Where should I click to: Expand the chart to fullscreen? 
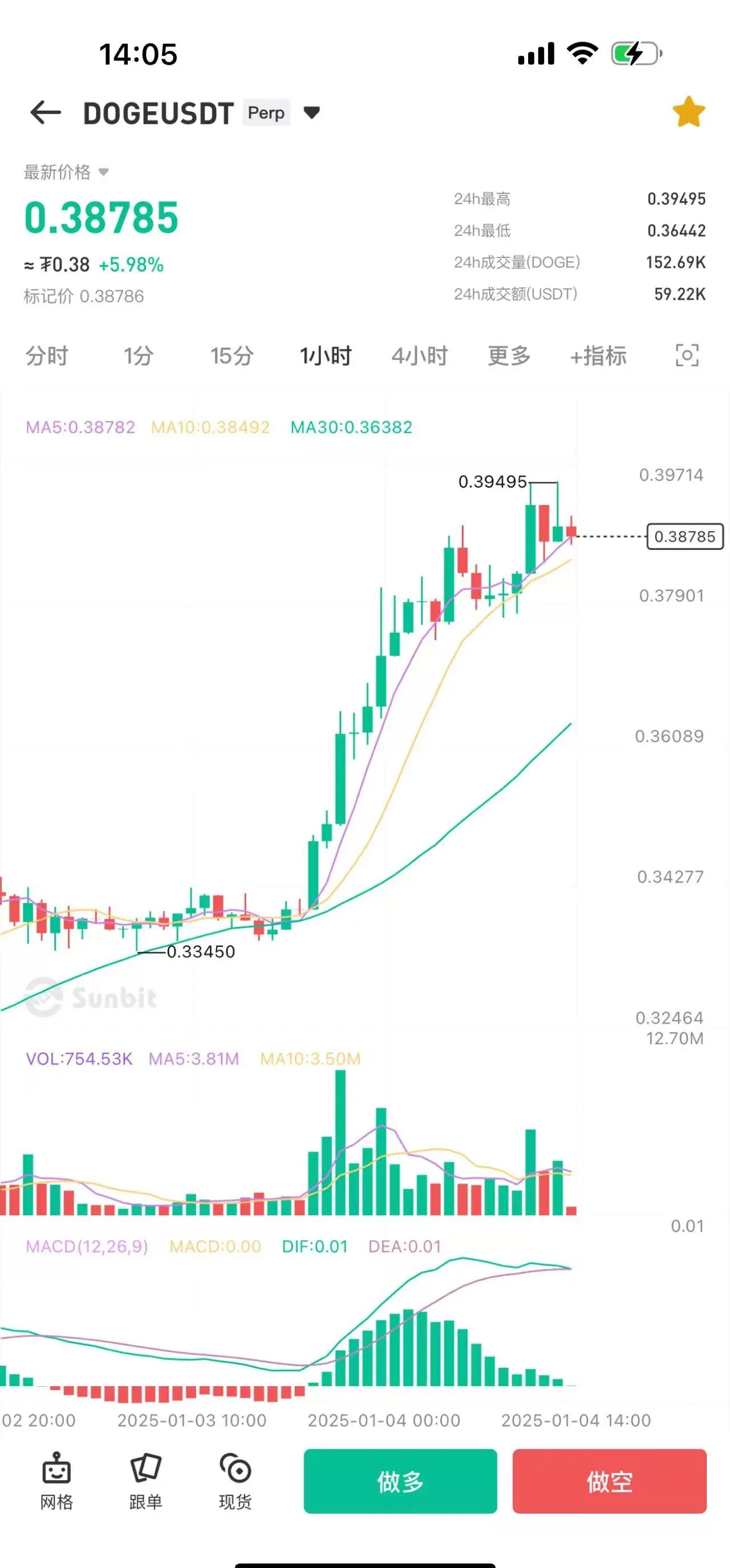click(x=687, y=356)
